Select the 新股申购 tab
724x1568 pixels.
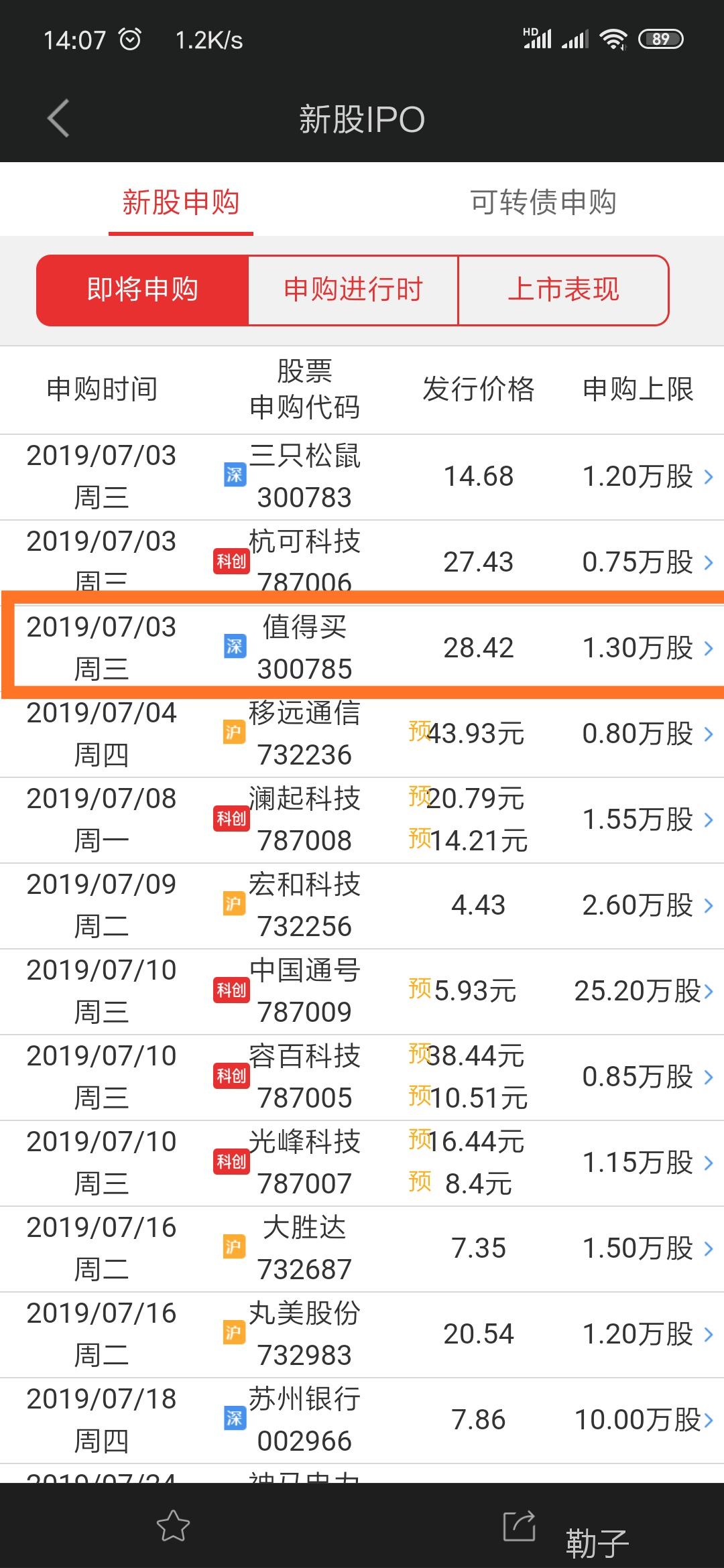pos(180,202)
